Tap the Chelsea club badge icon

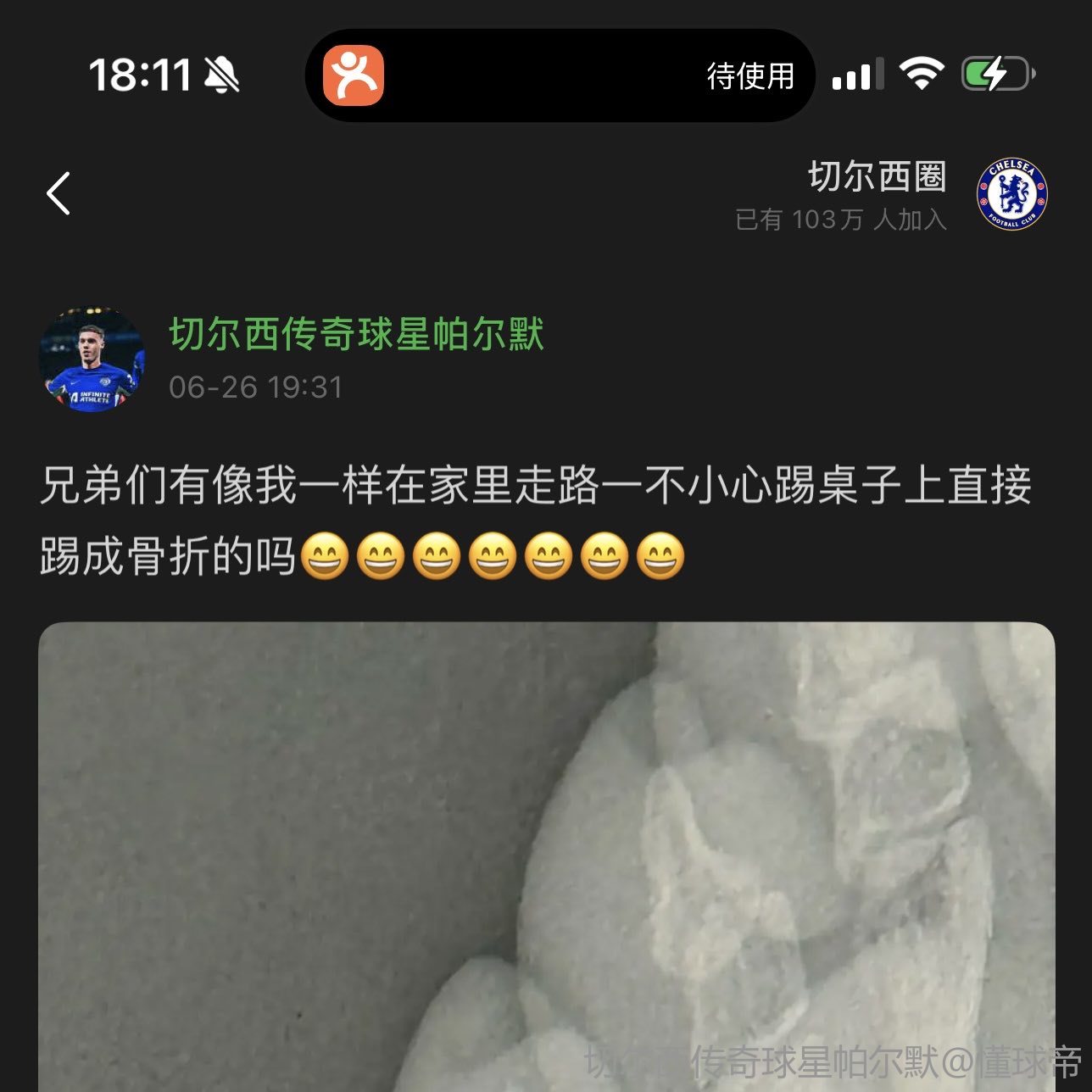1011,195
